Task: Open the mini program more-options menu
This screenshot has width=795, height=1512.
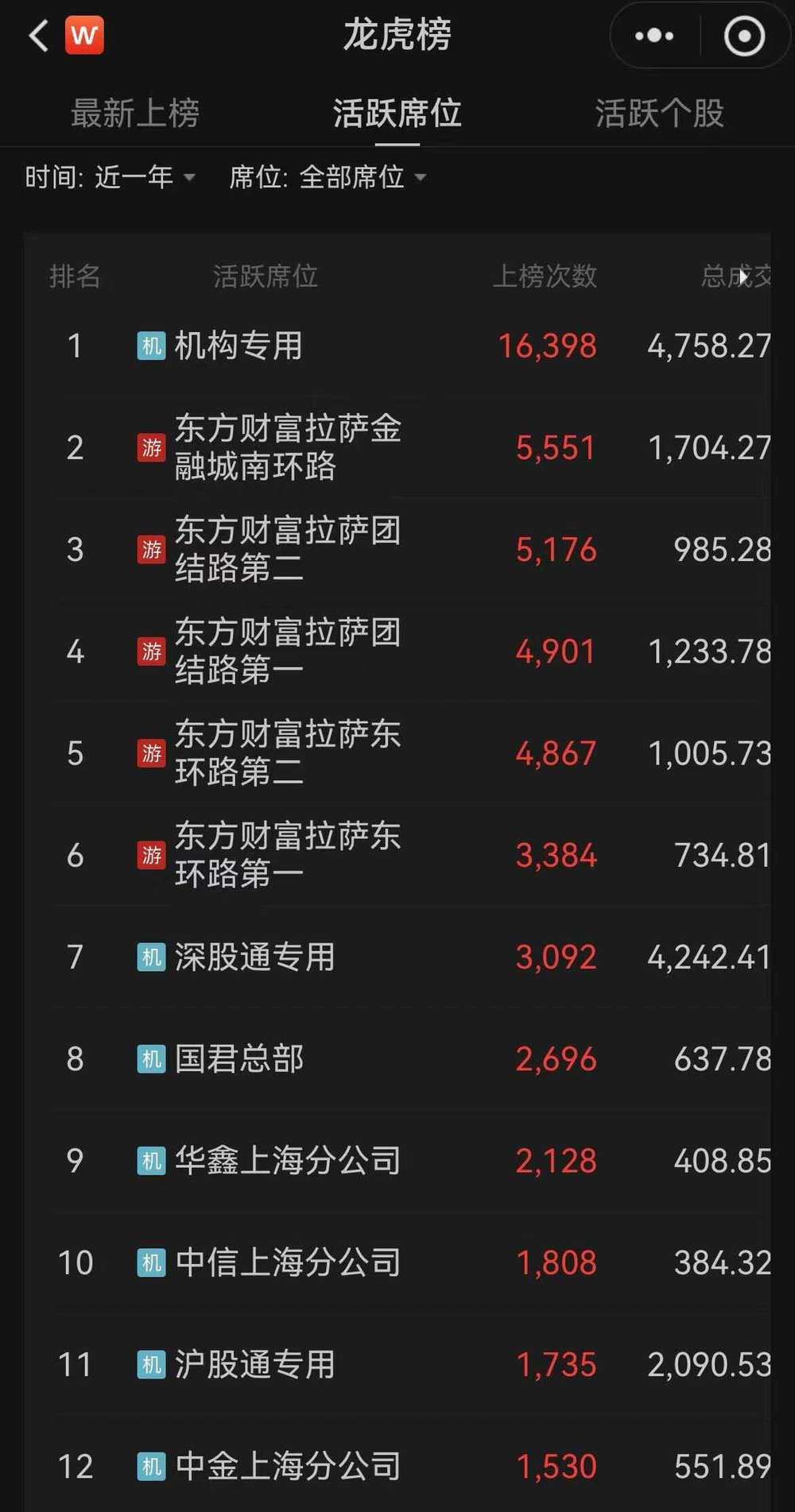Action: (x=654, y=36)
